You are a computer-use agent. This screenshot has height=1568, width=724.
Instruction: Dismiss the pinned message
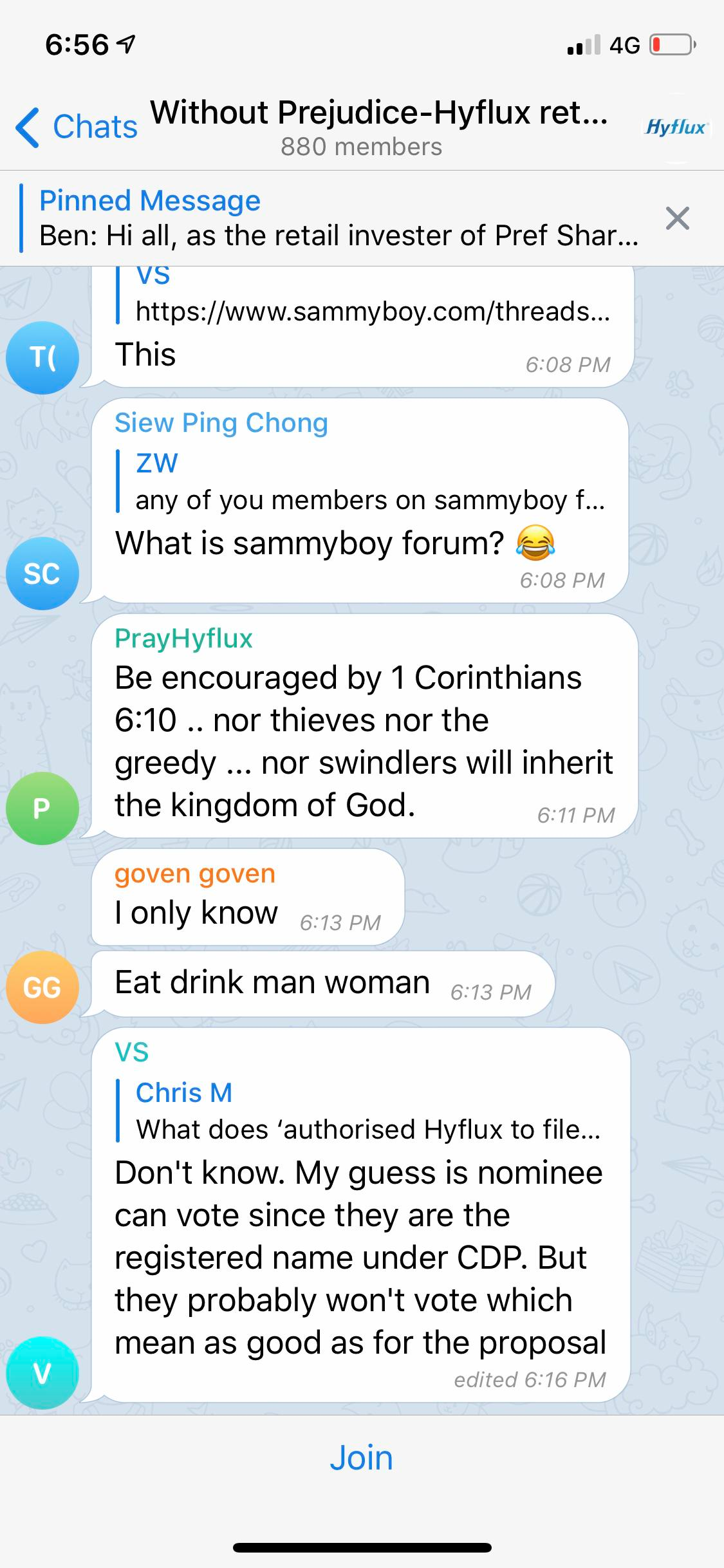coord(678,218)
